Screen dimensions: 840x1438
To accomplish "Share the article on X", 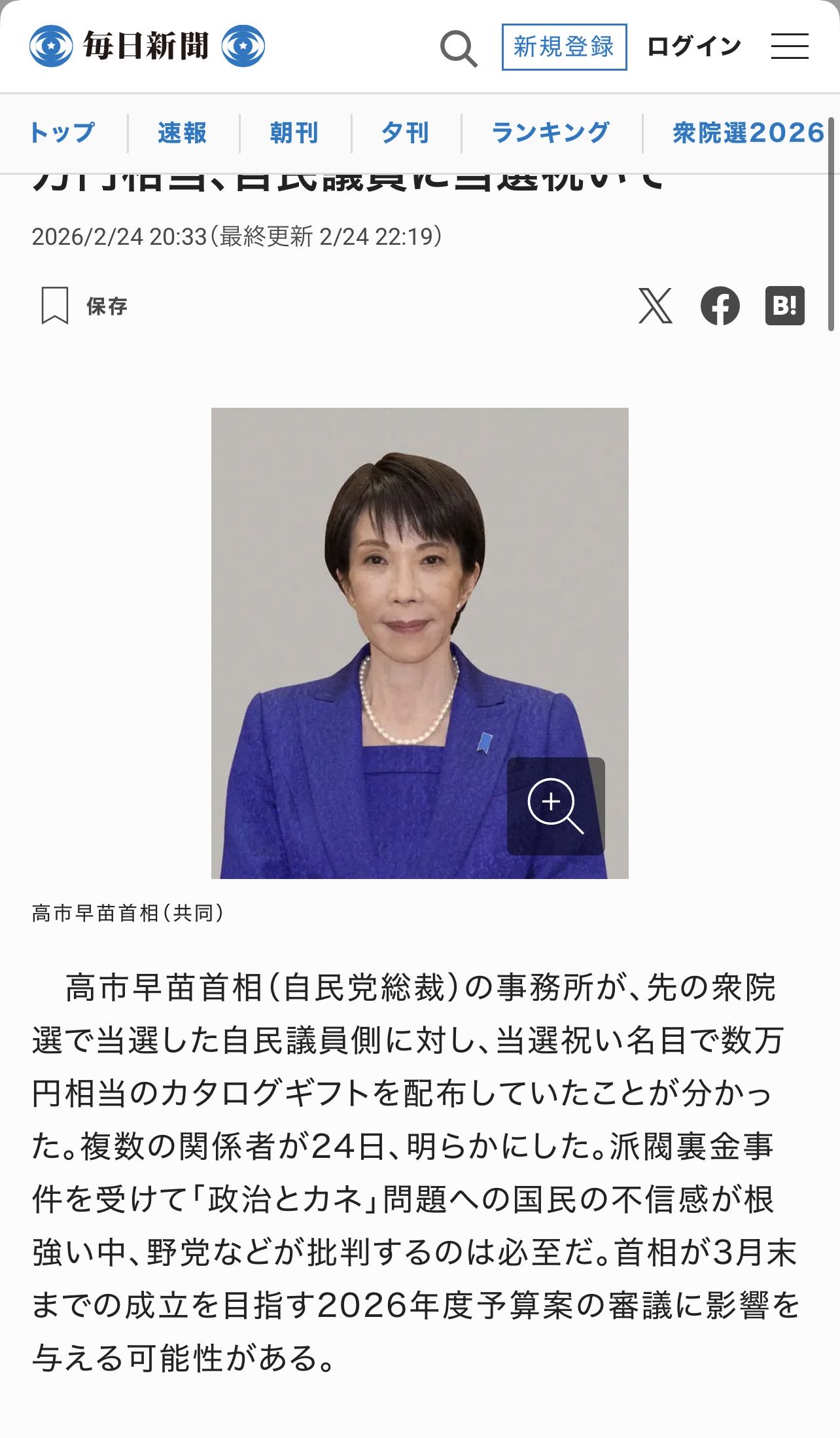I will [655, 306].
